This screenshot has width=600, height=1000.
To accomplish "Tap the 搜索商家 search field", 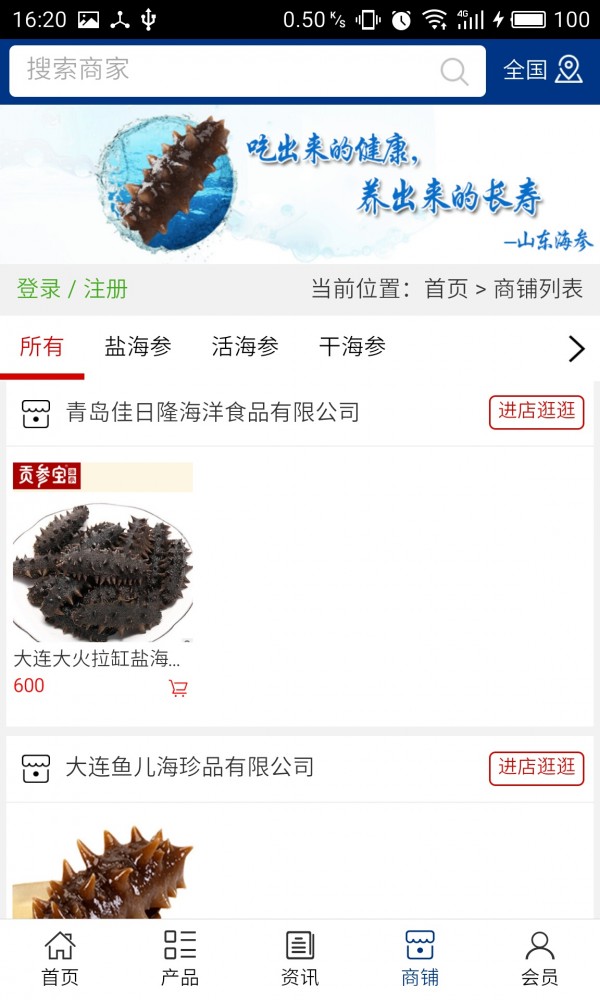I will click(x=220, y=70).
